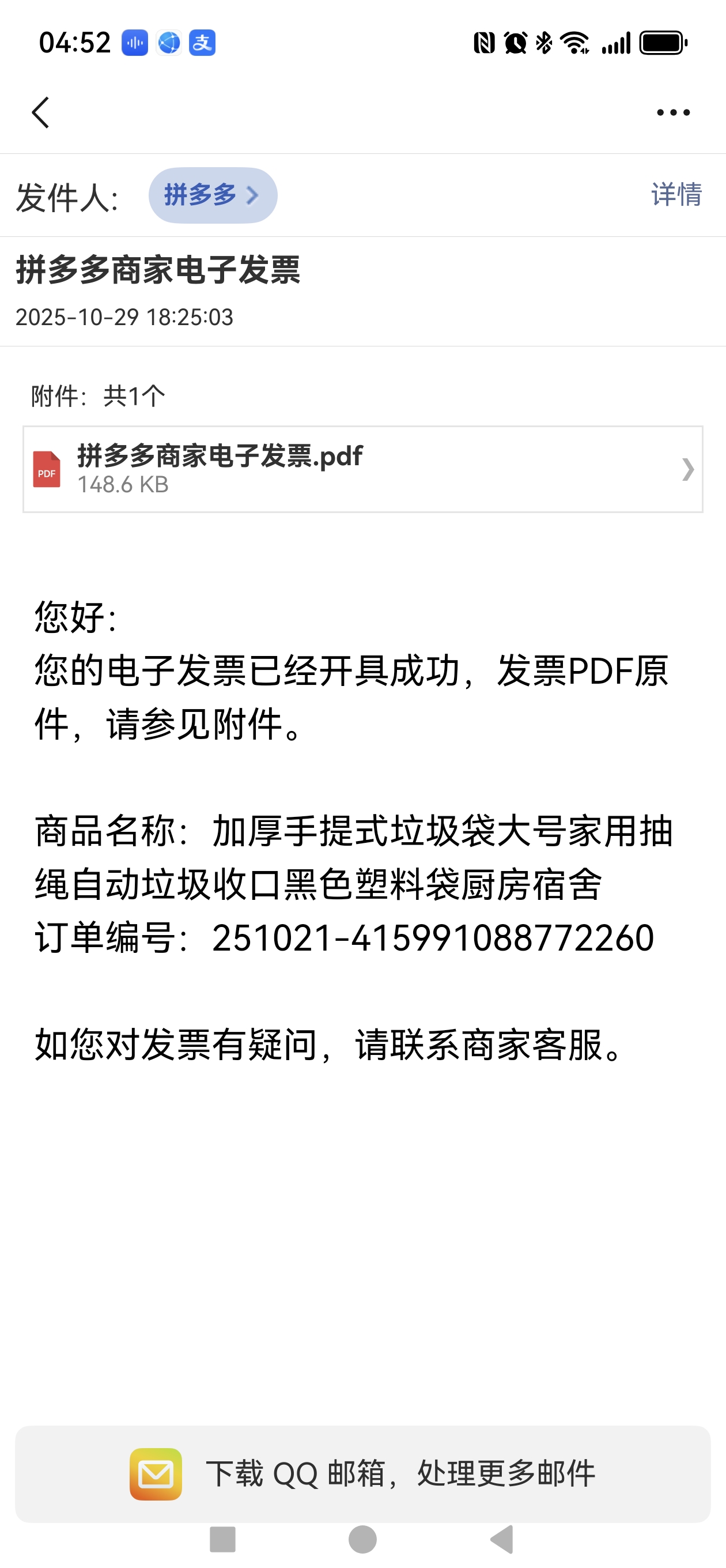View email 详情 details

click(x=676, y=195)
